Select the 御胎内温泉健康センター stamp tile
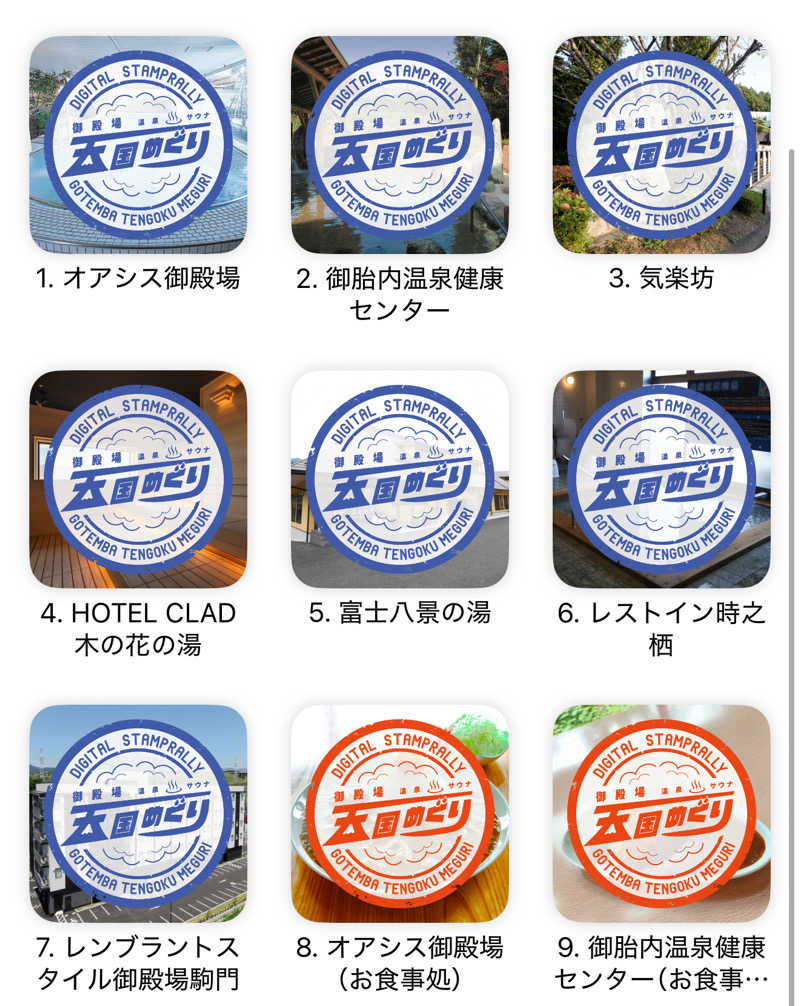Viewport: 800px width, 1006px height. tap(400, 145)
